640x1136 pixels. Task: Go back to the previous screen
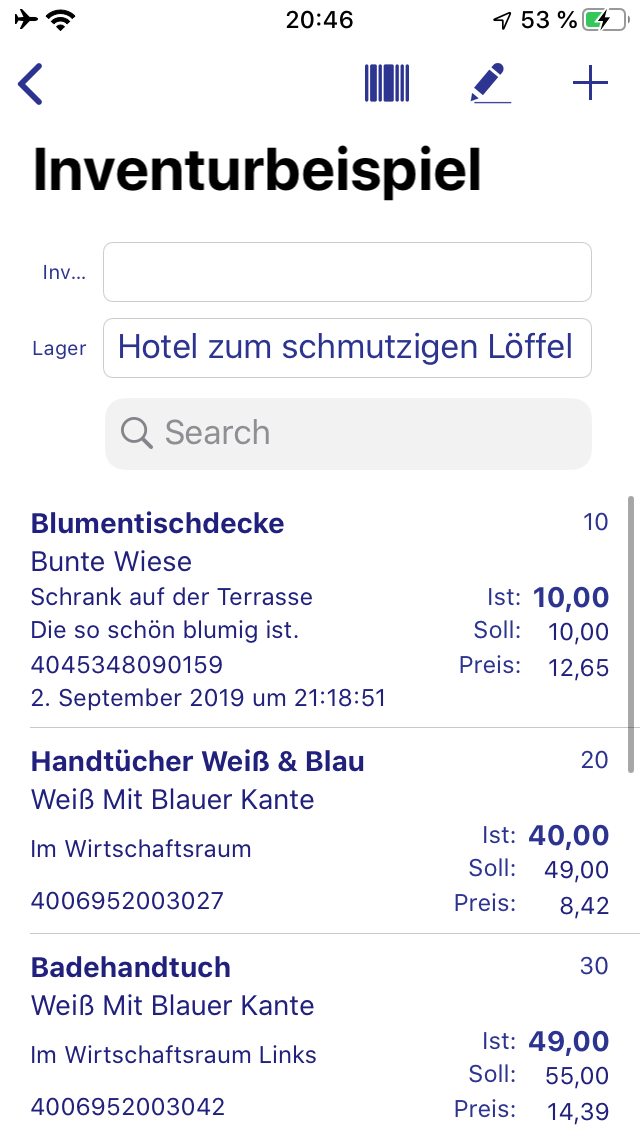[x=31, y=84]
